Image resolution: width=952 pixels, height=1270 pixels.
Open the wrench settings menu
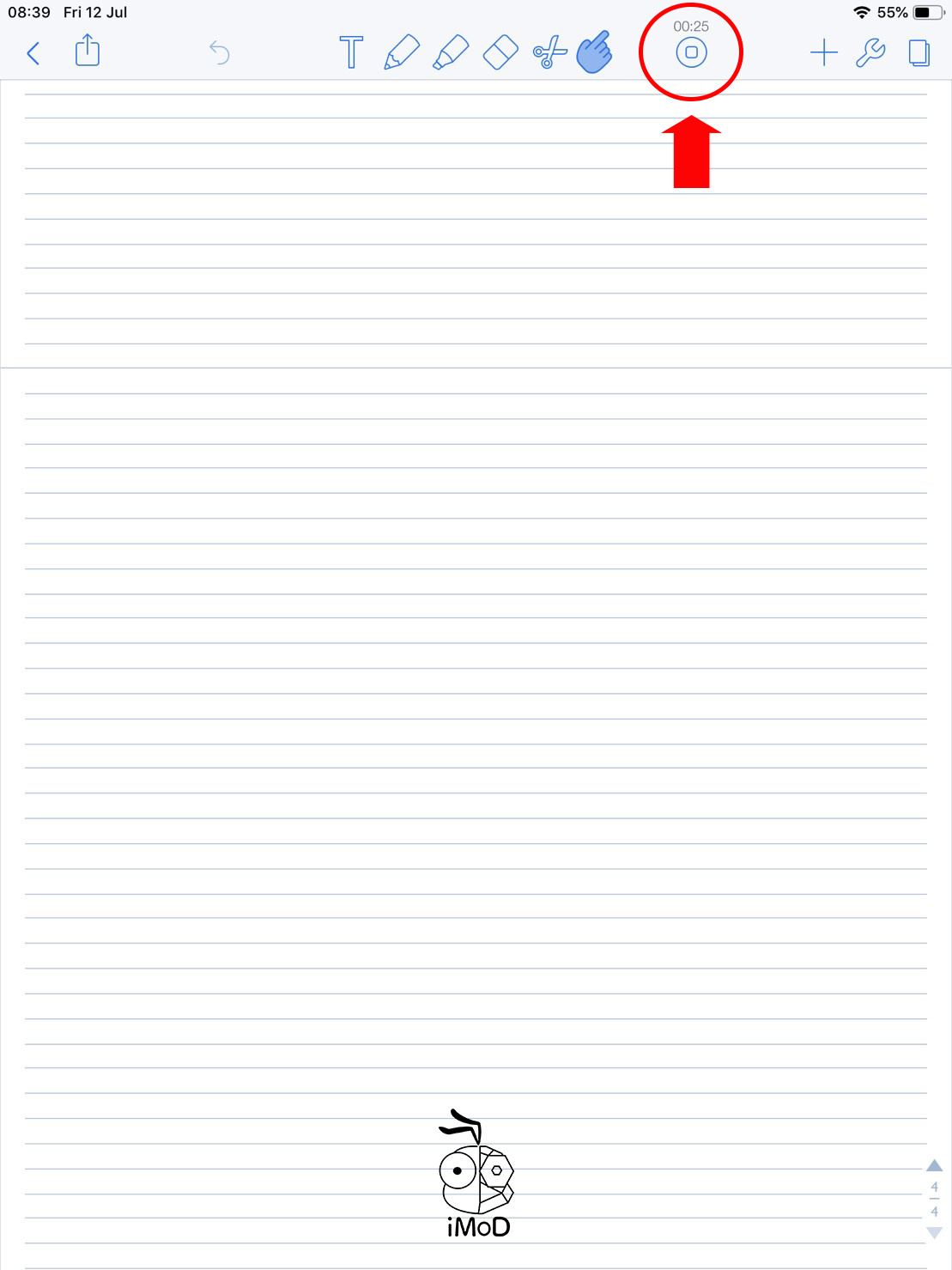[870, 52]
